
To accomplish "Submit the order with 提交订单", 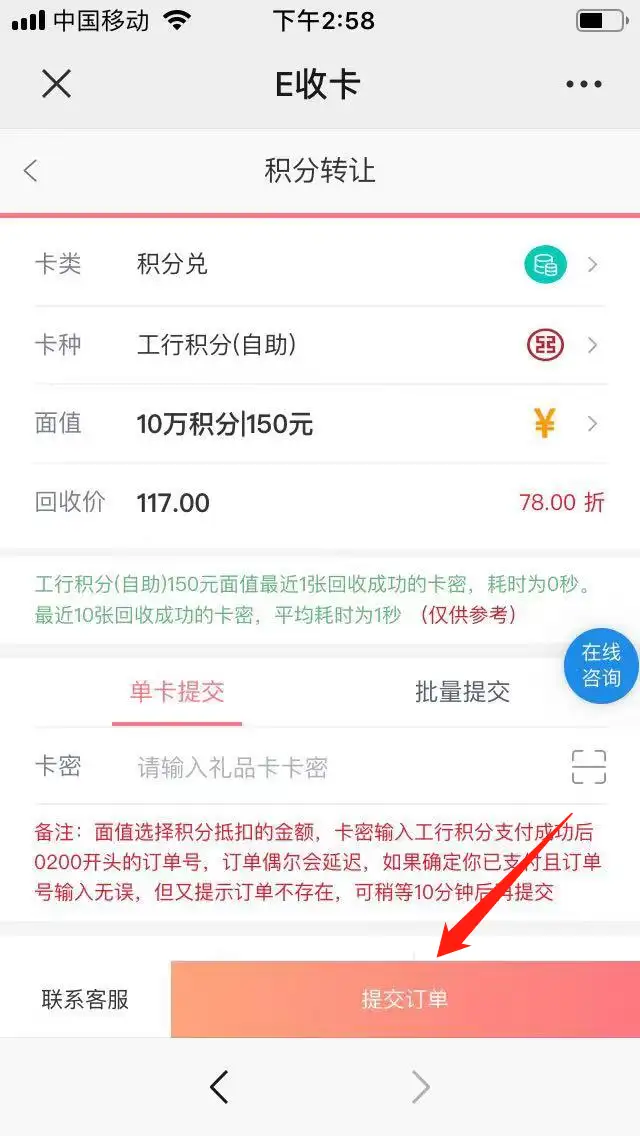I will 405,999.
